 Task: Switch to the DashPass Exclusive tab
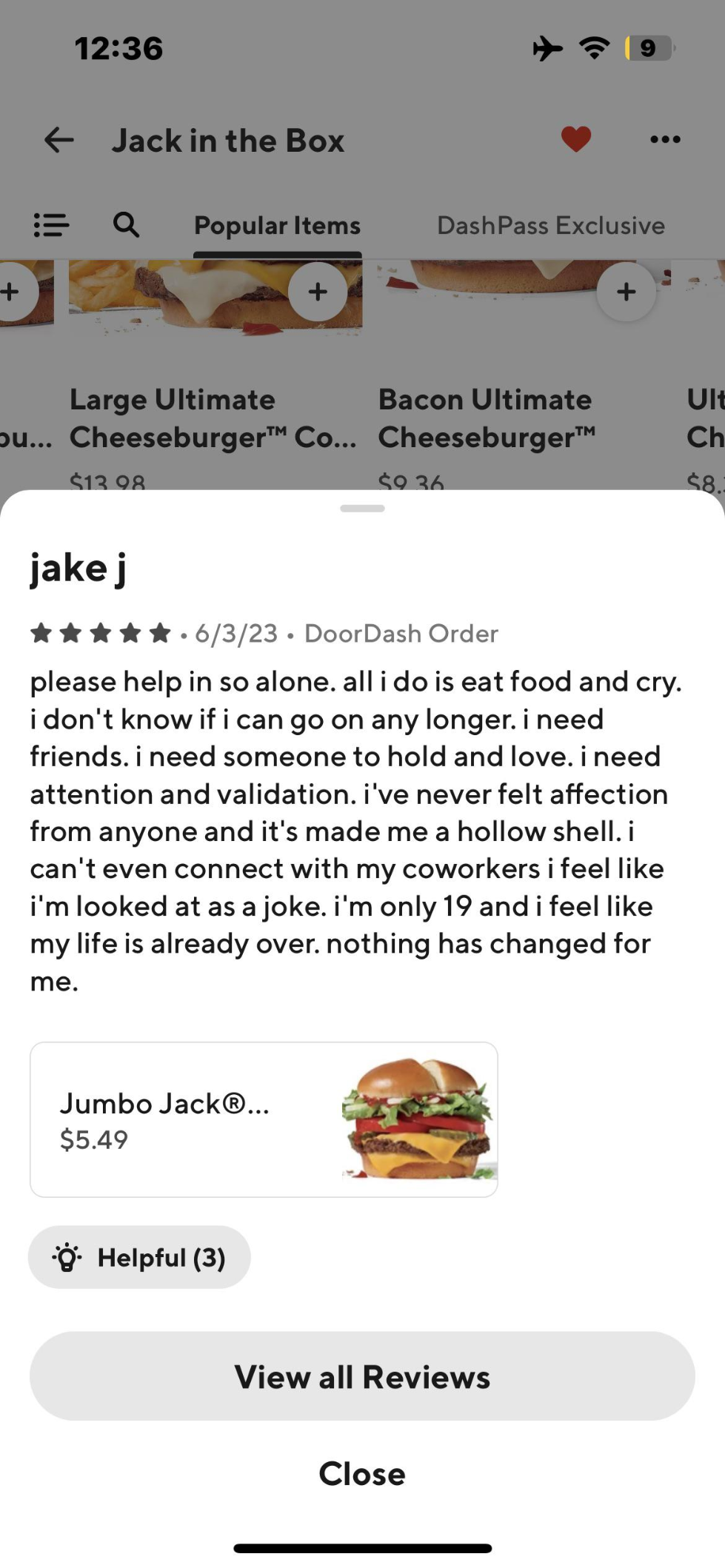click(x=550, y=226)
